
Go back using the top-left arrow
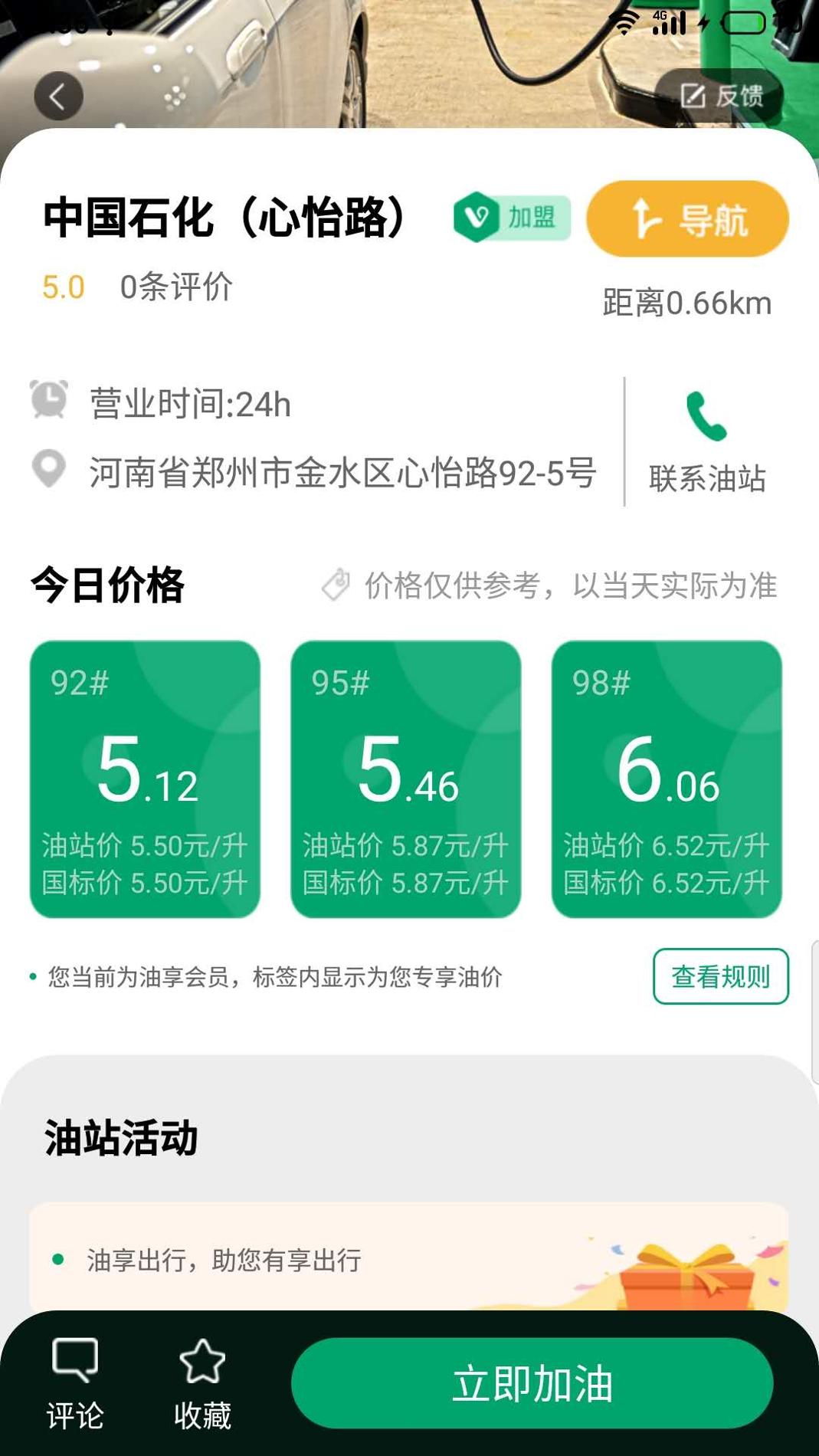pyautogui.click(x=58, y=97)
